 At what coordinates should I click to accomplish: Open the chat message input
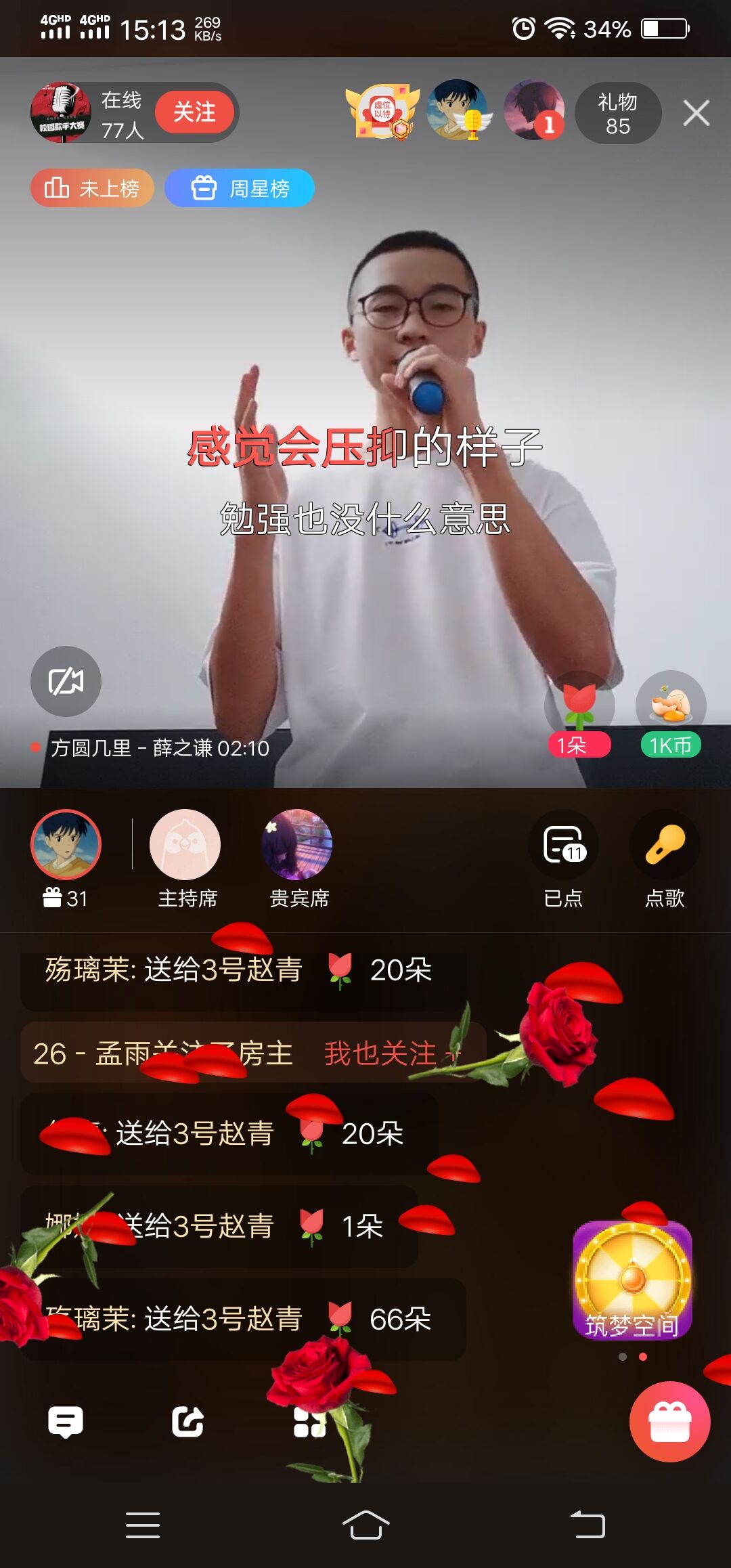tap(66, 1422)
